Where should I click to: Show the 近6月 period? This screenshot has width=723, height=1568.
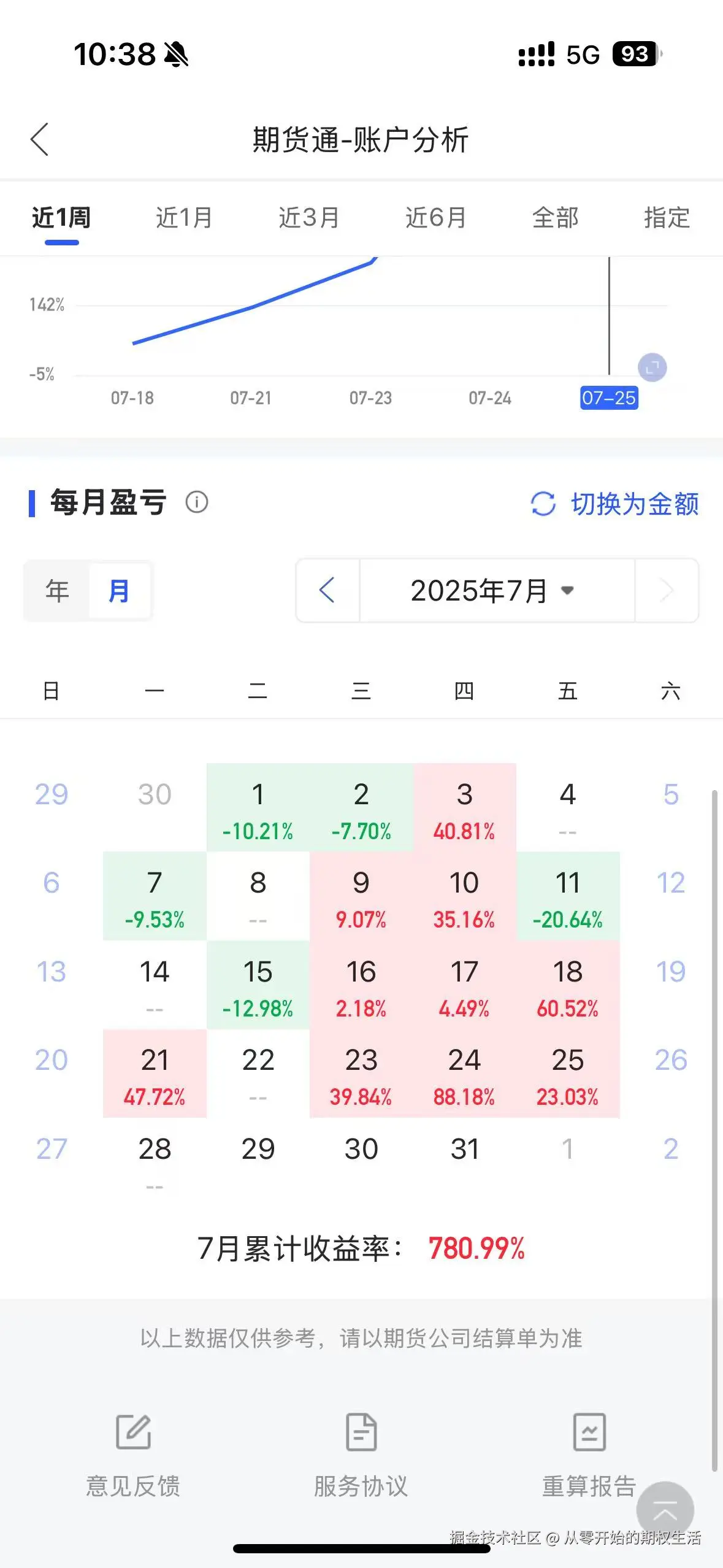(435, 218)
